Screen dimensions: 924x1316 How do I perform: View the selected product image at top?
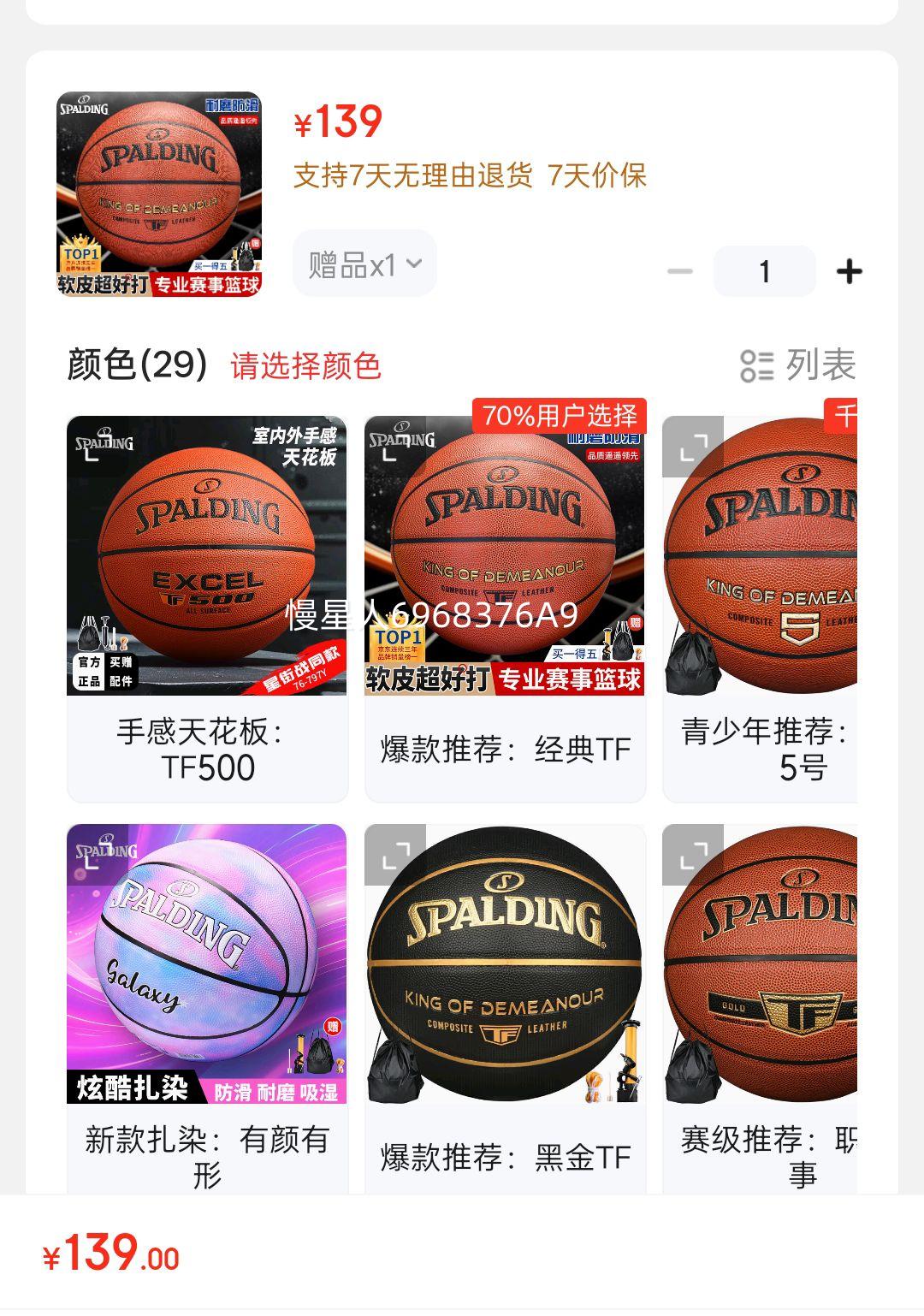click(x=159, y=194)
